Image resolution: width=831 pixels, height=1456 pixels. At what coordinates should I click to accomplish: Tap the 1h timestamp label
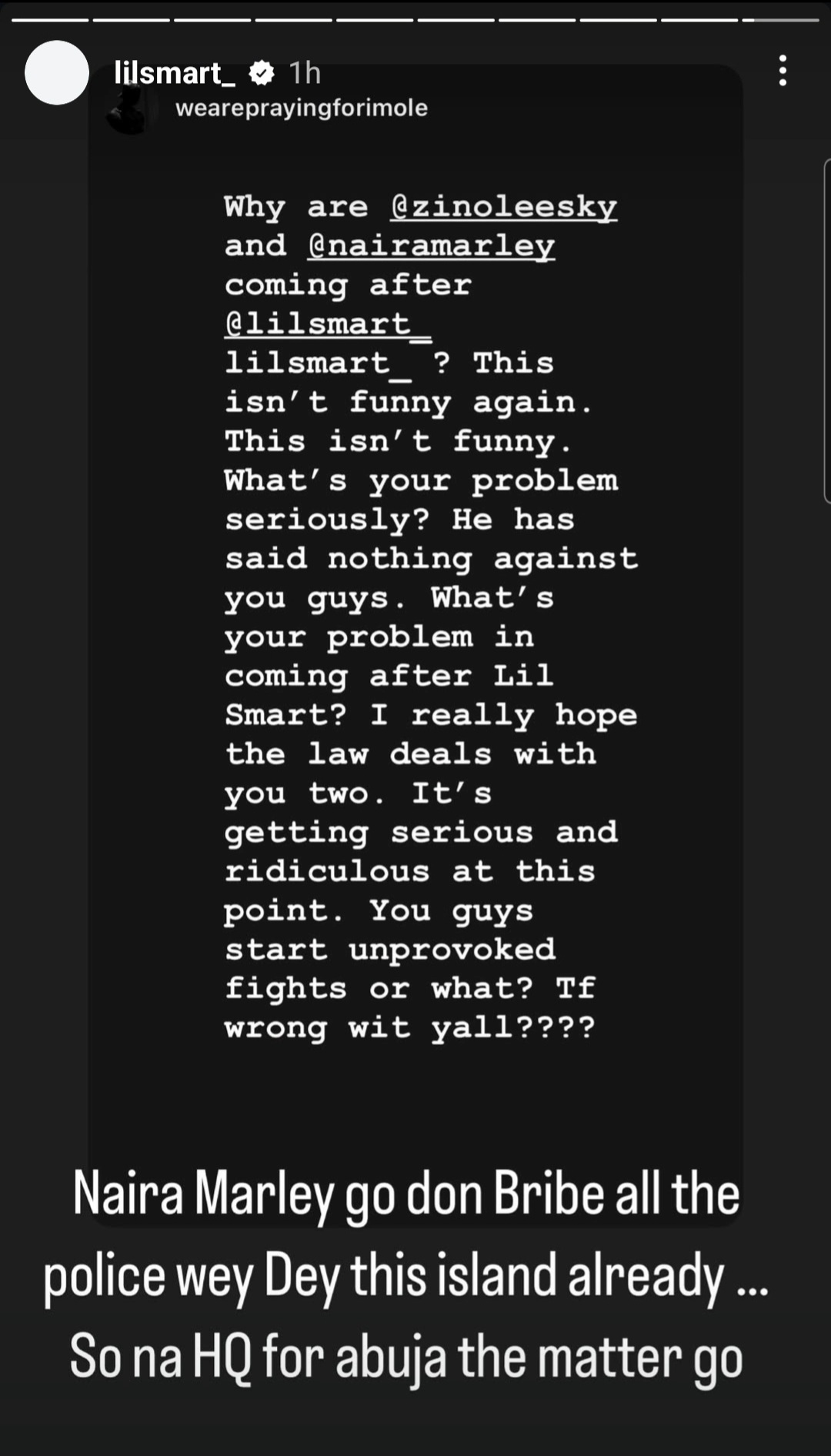click(x=305, y=74)
